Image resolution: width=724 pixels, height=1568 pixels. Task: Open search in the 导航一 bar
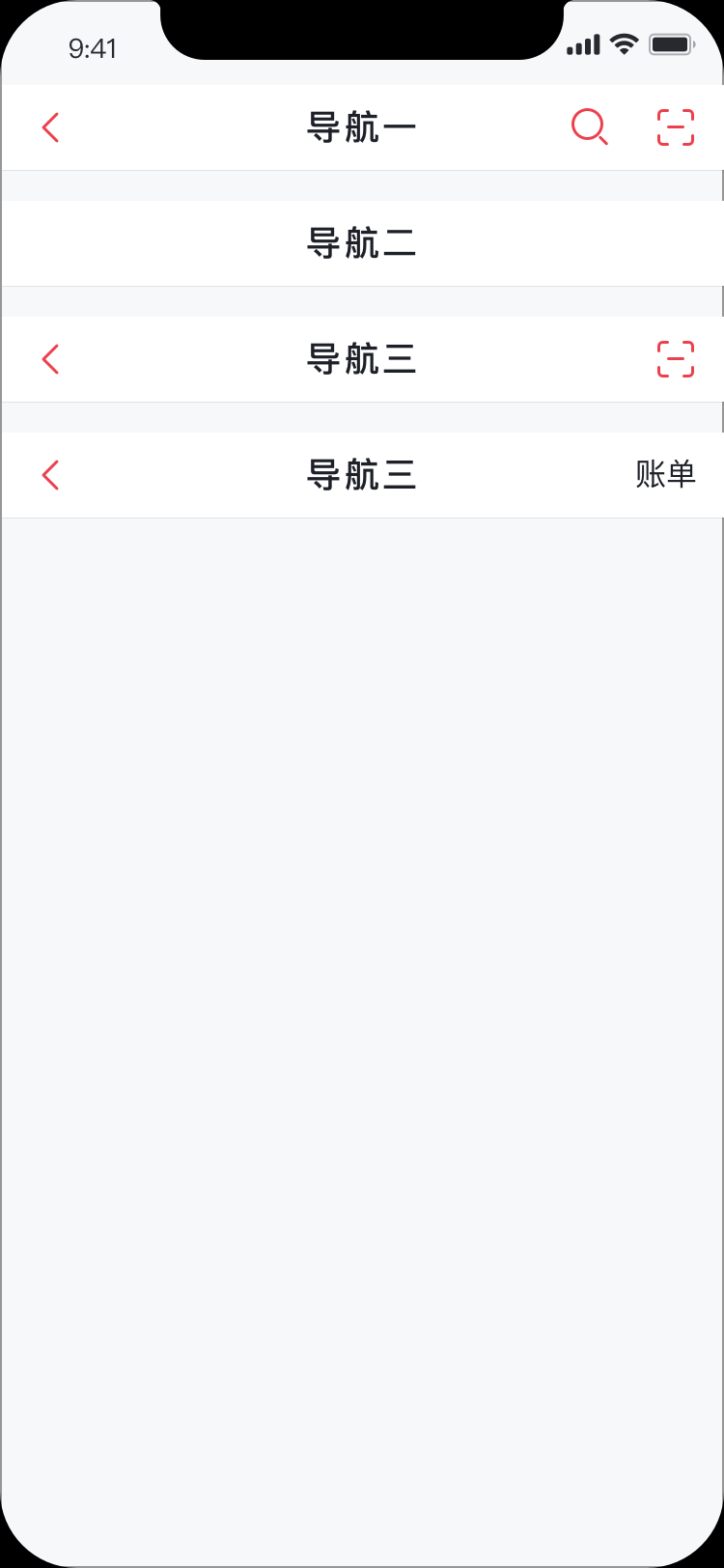(589, 127)
